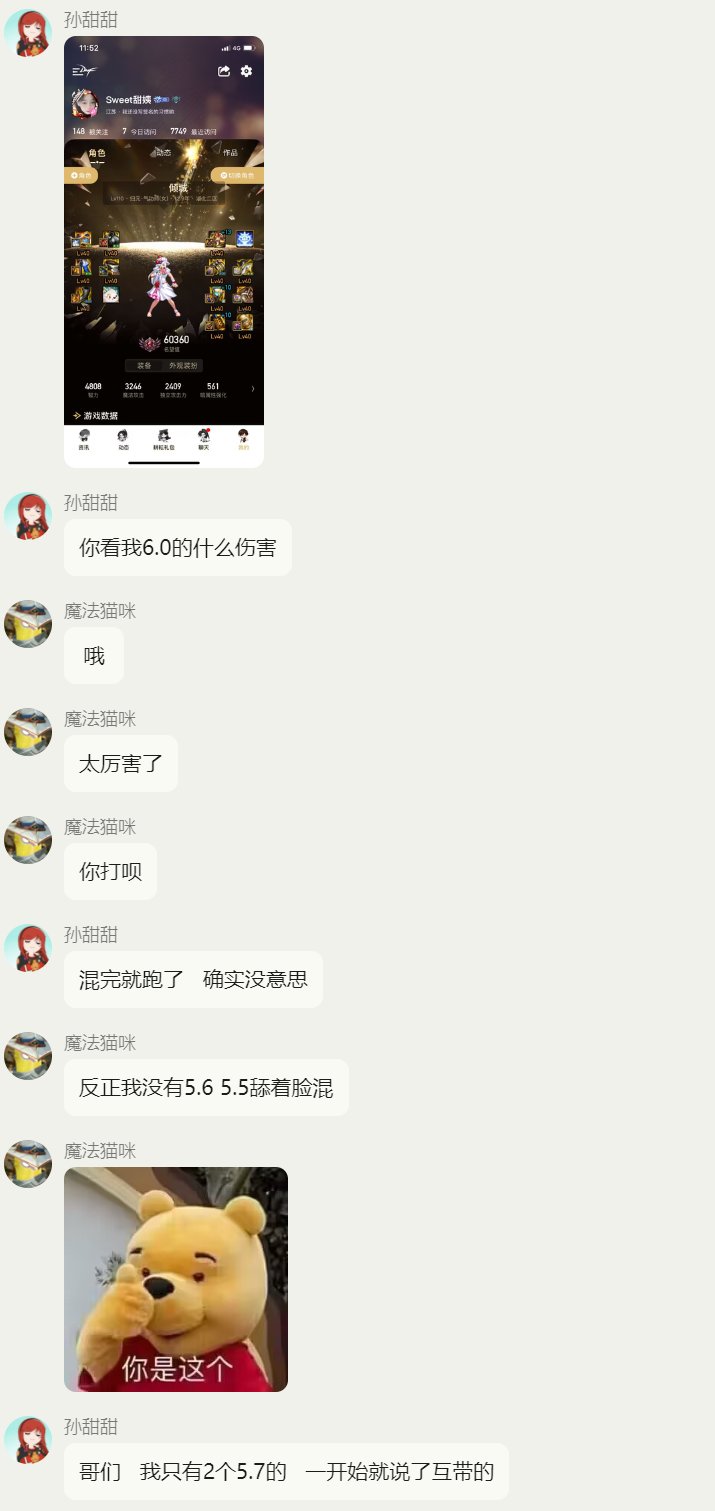This screenshot has height=1511, width=715.
Task: Open 魔法猫咪's profile from the 你打呗 message
Action: [28, 840]
